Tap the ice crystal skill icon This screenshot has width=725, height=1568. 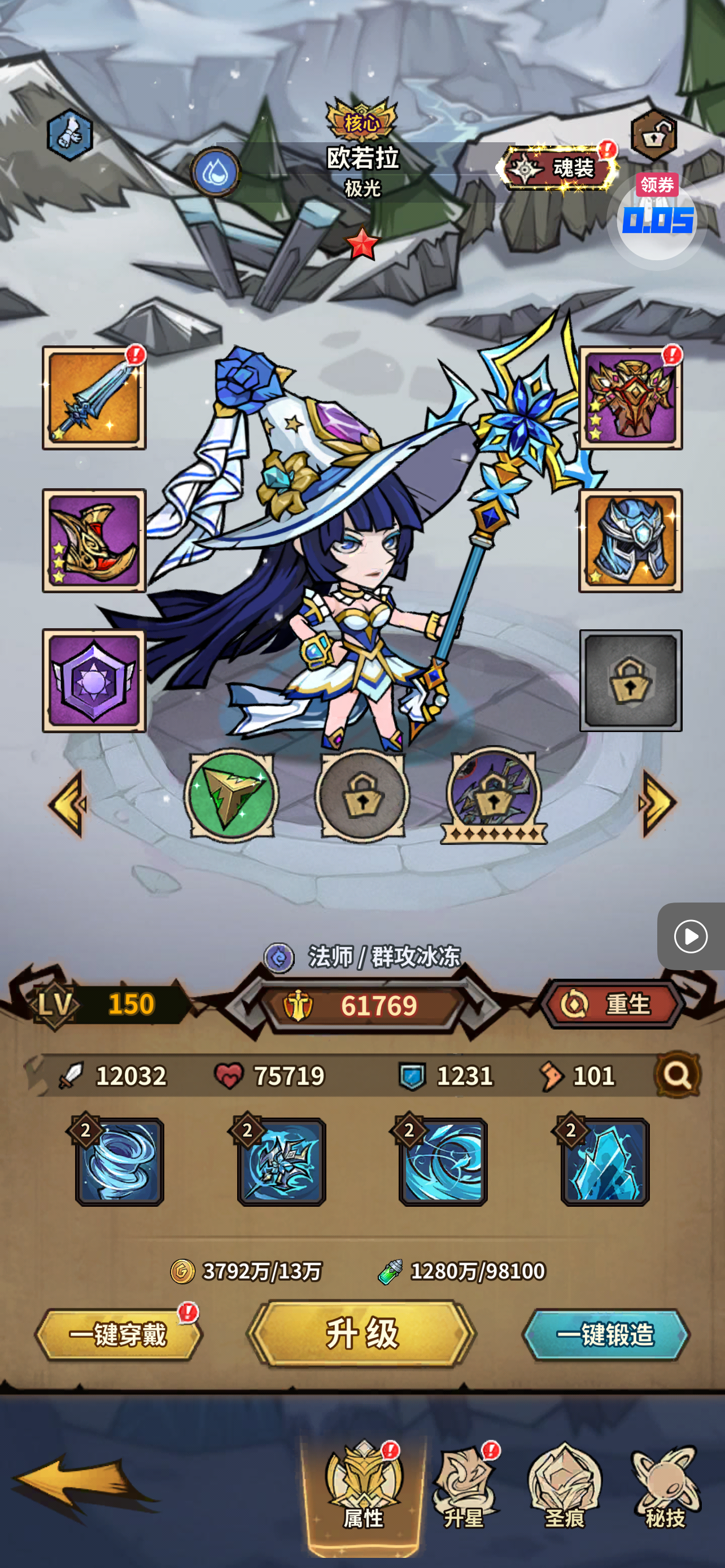(x=605, y=1162)
